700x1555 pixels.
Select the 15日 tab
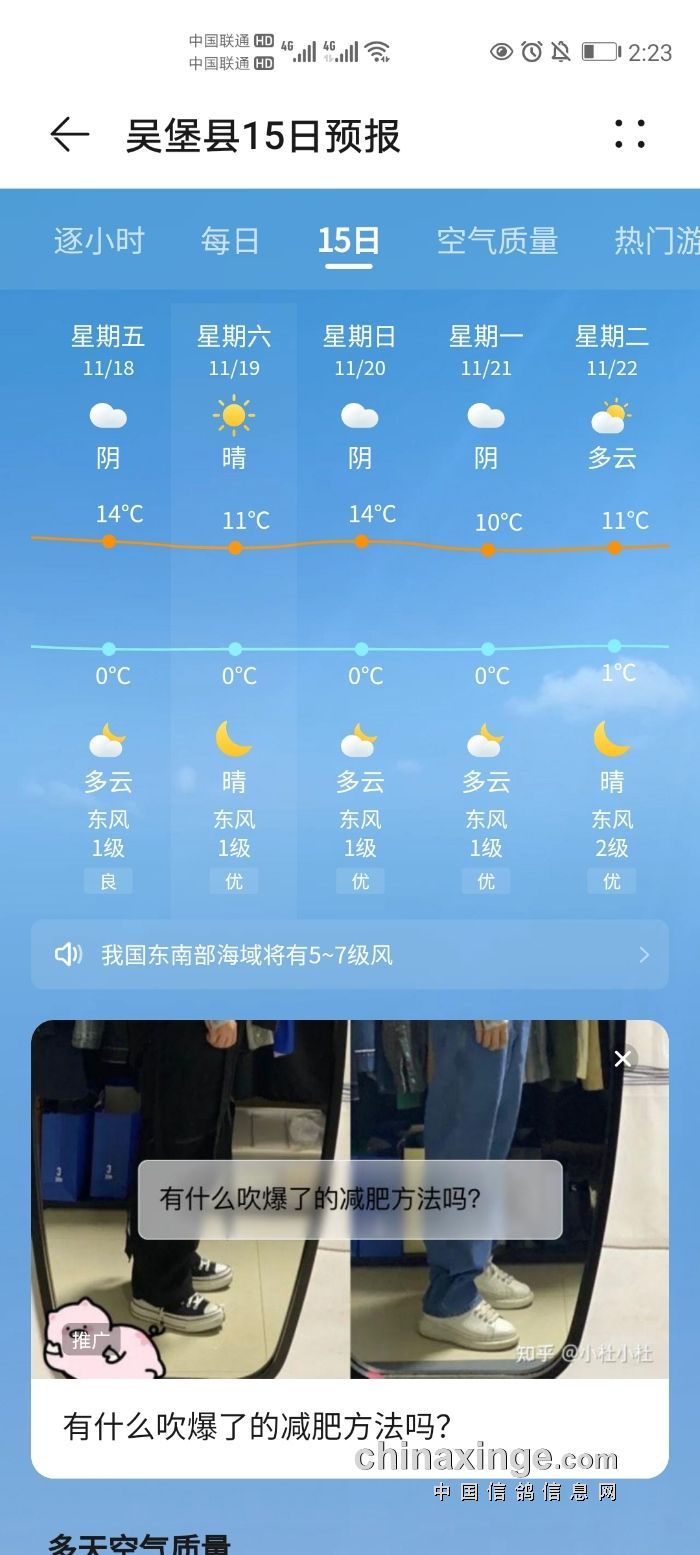pos(348,241)
